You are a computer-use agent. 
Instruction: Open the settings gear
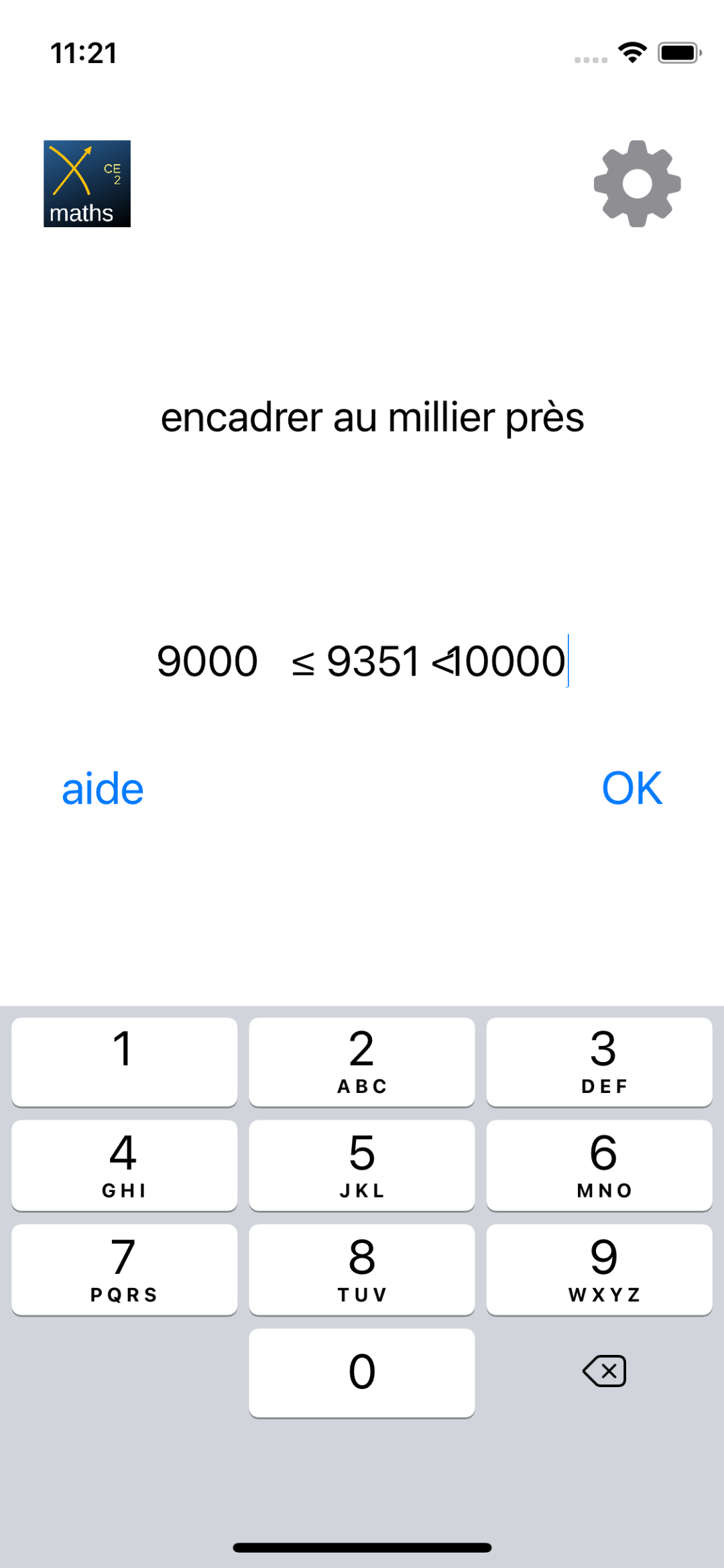(637, 184)
